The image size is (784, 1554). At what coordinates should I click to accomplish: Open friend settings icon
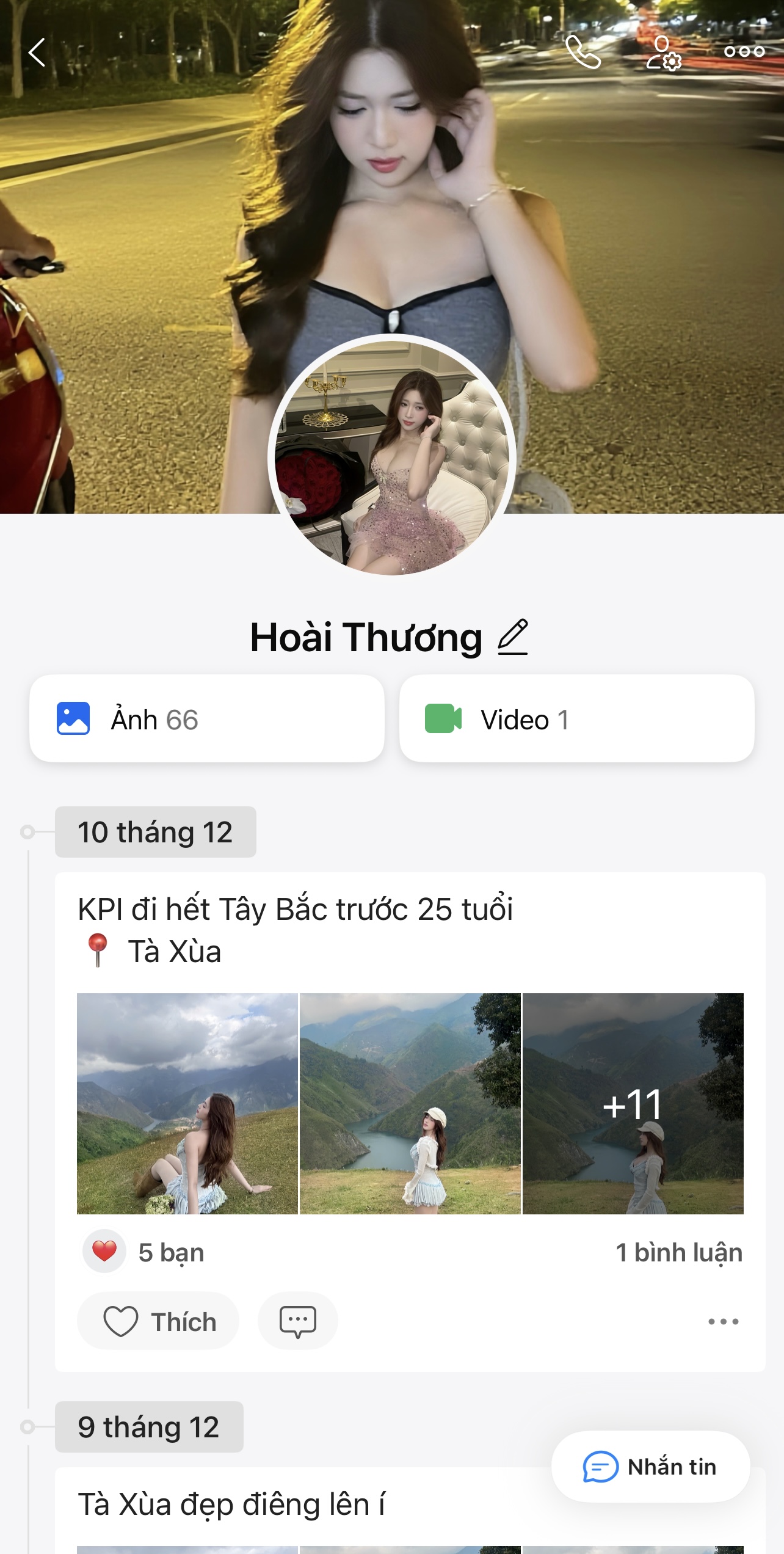point(664,54)
